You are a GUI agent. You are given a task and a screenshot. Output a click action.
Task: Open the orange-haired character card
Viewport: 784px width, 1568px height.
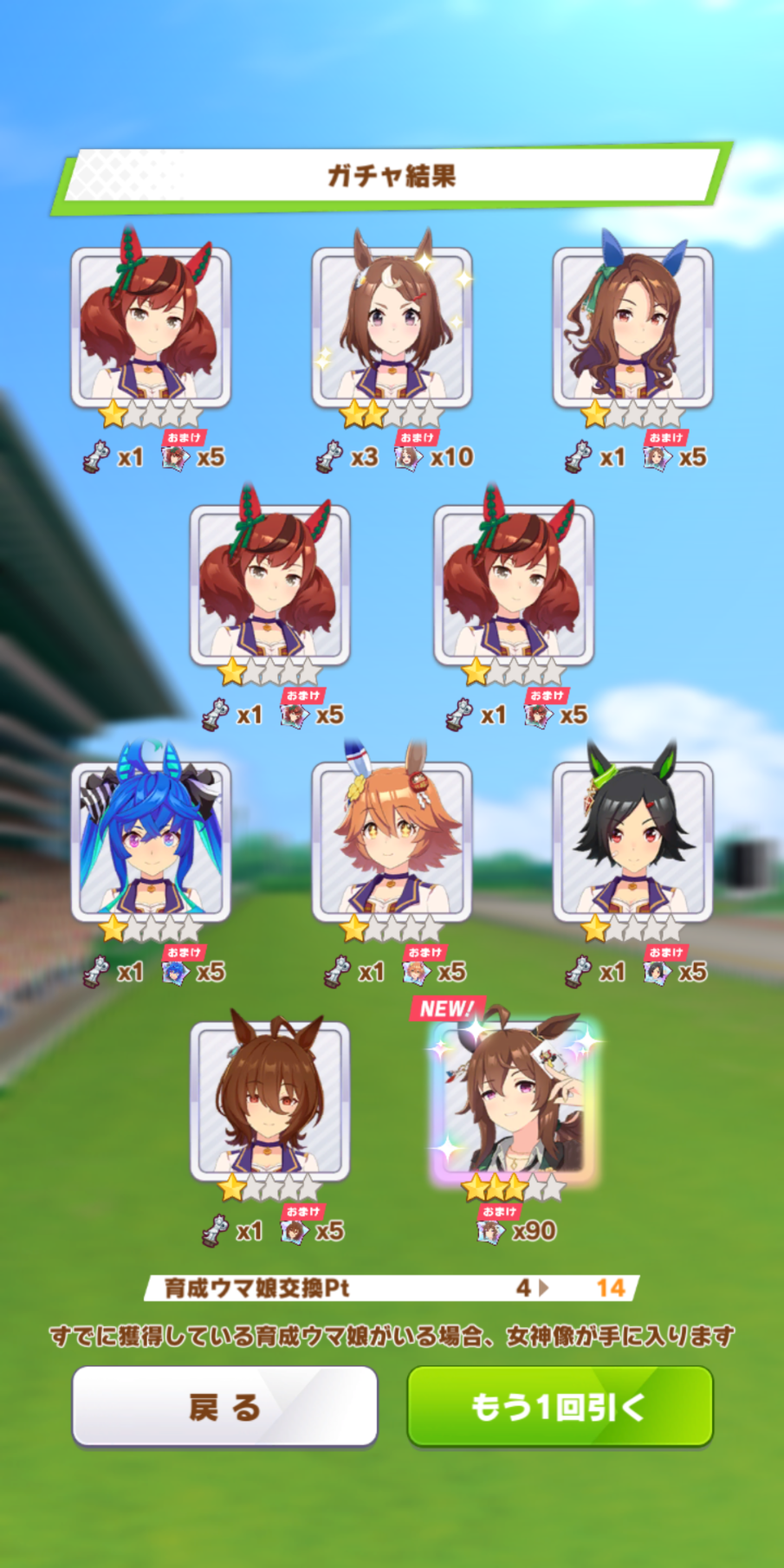pyautogui.click(x=392, y=840)
